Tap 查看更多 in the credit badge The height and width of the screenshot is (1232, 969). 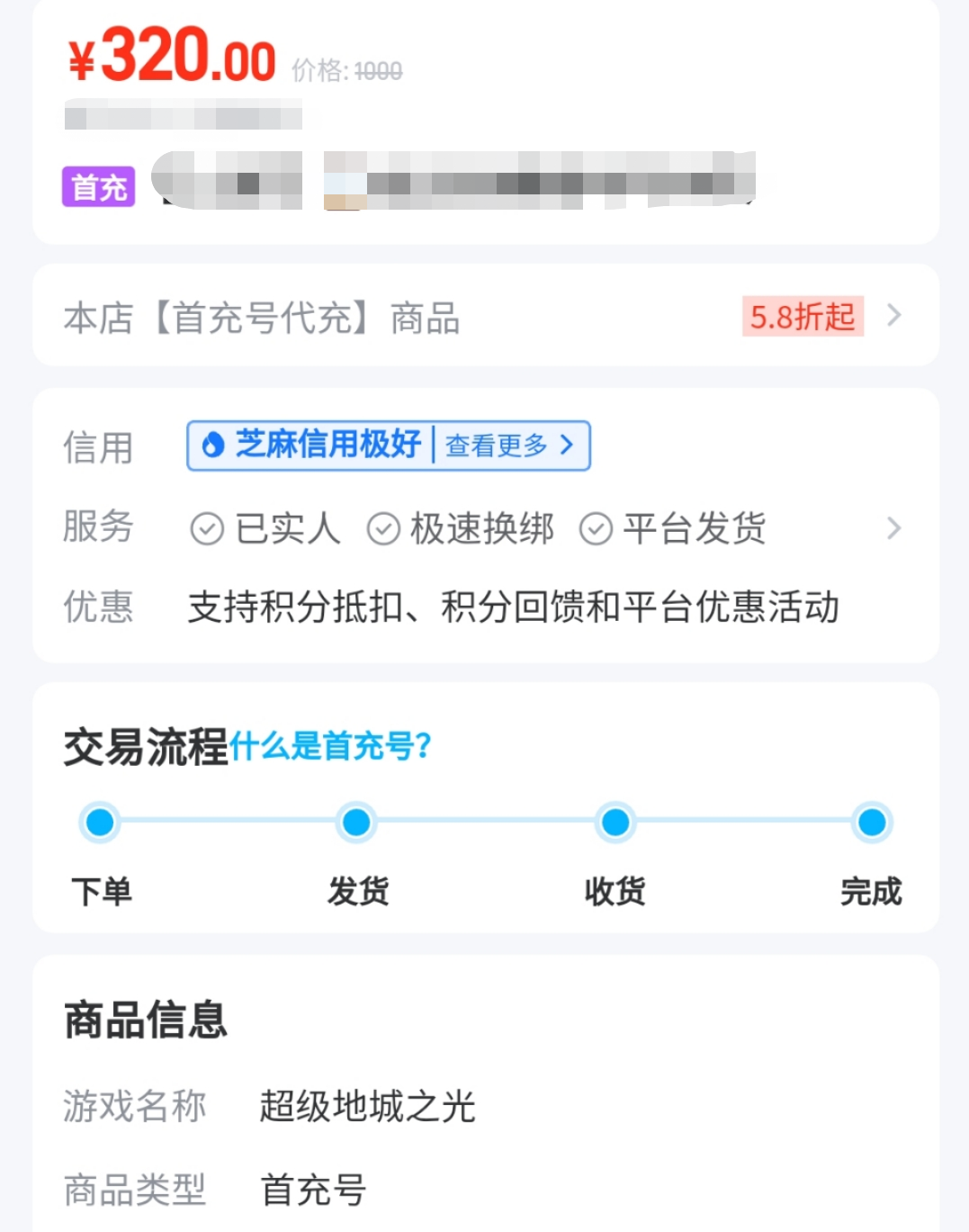(x=508, y=445)
